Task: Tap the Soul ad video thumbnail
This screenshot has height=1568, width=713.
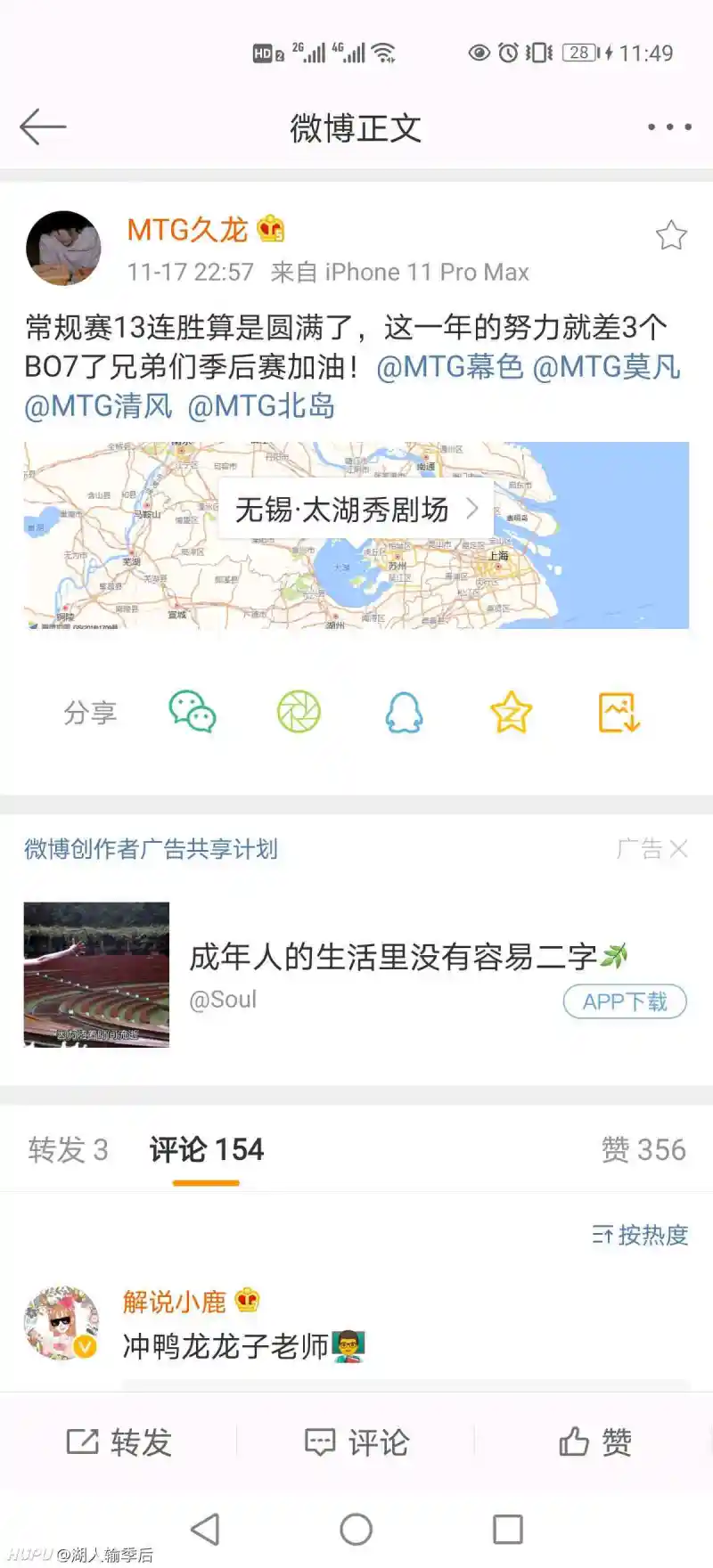Action: [96, 975]
